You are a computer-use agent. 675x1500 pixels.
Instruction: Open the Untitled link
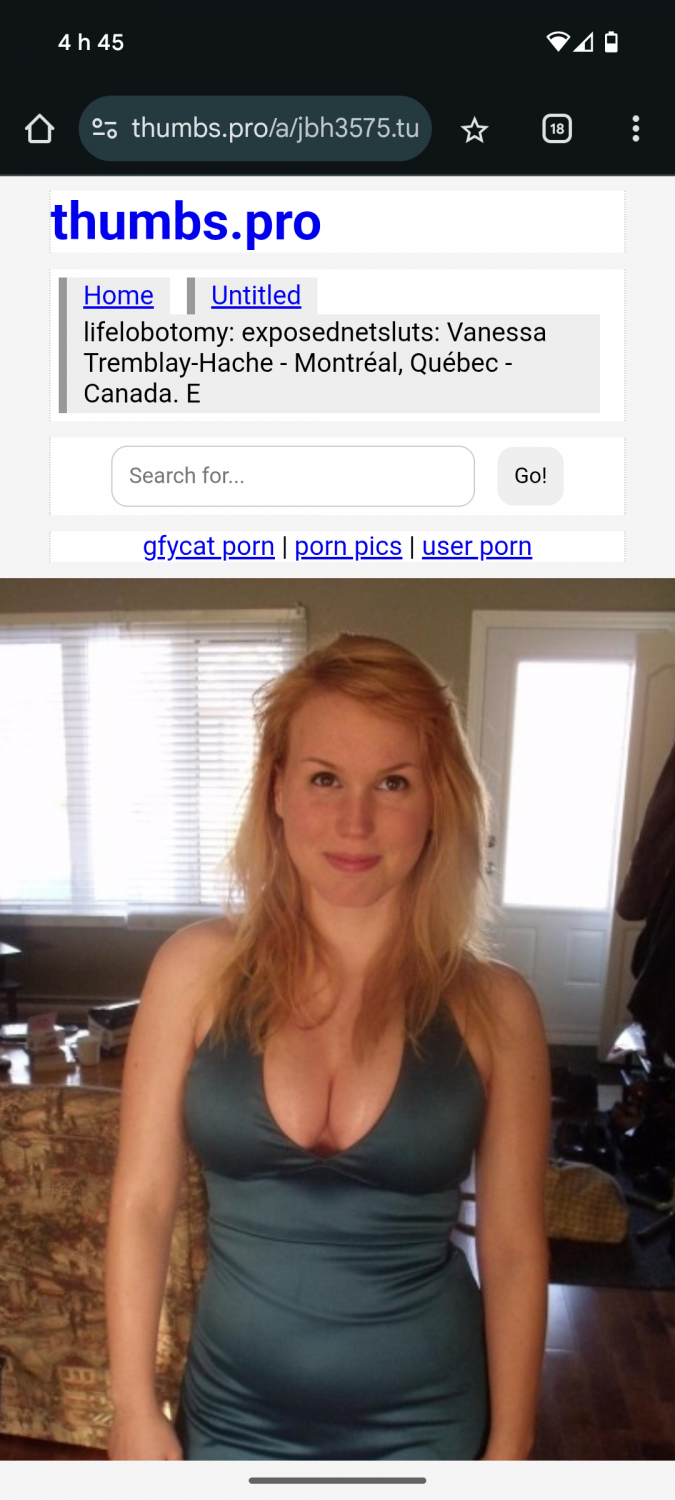click(x=256, y=295)
